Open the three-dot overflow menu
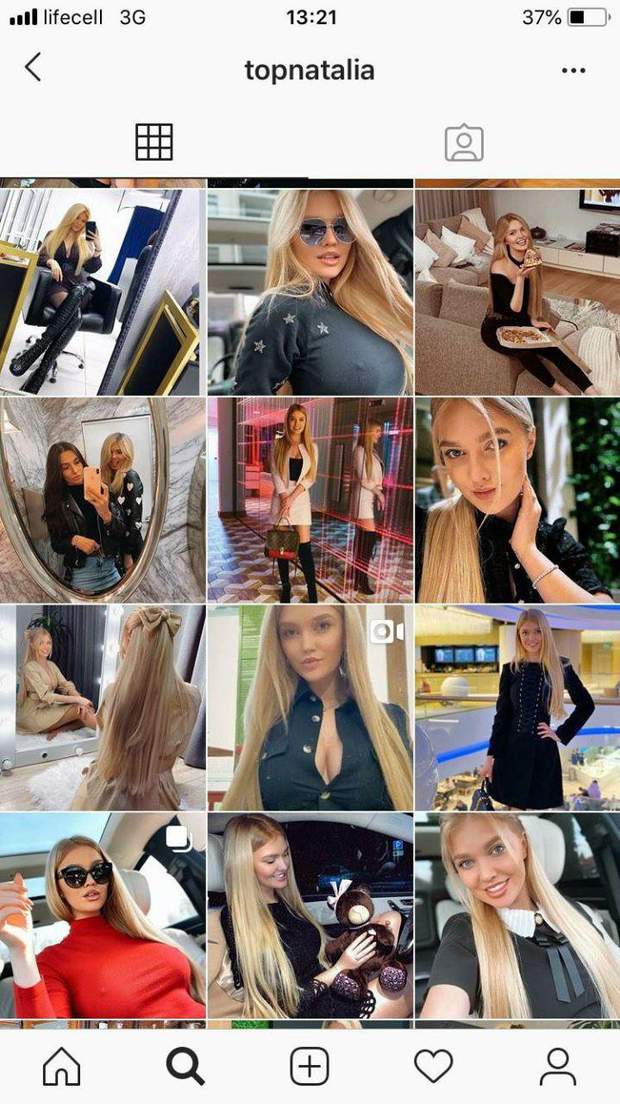The height and width of the screenshot is (1104, 620). pyautogui.click(x=573, y=70)
